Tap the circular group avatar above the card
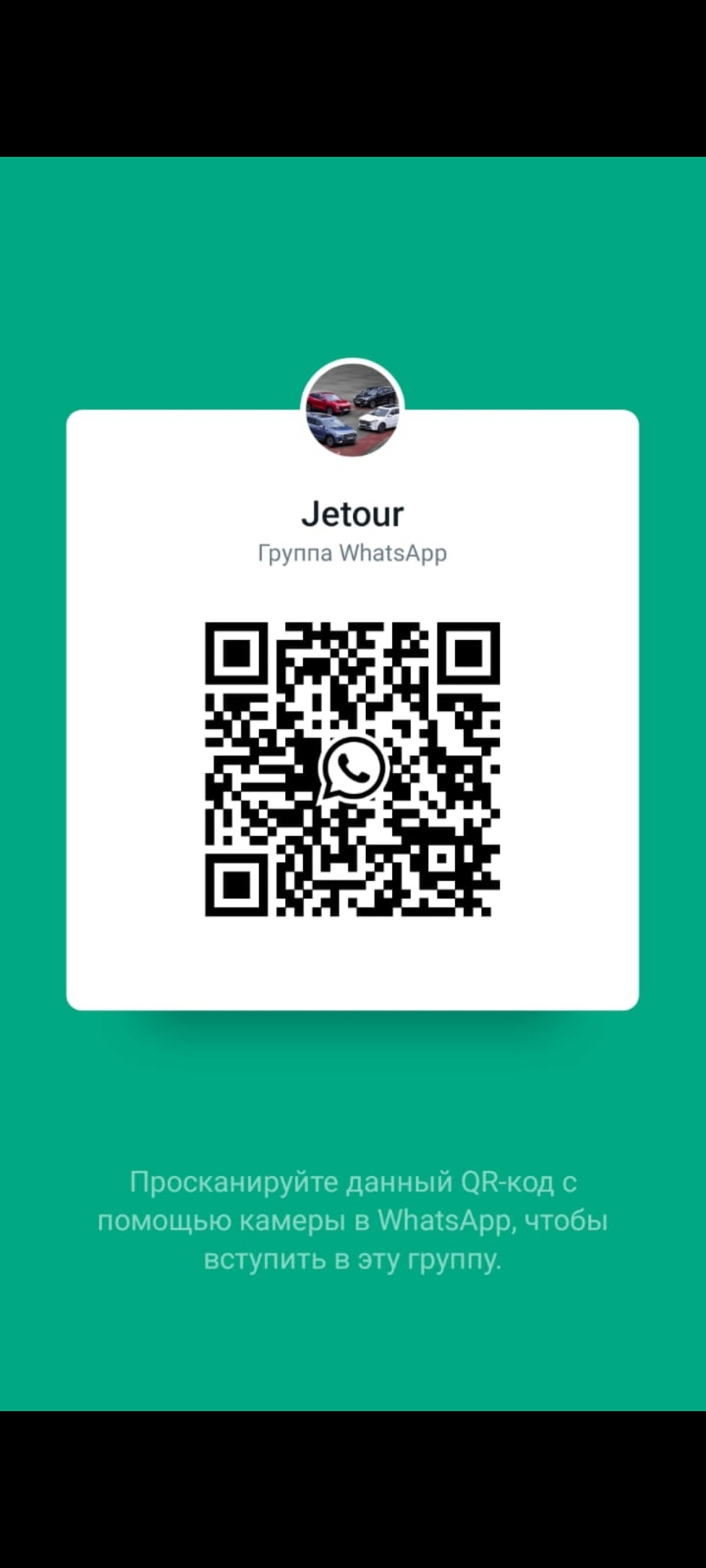706x1568 pixels. pyautogui.click(x=351, y=405)
